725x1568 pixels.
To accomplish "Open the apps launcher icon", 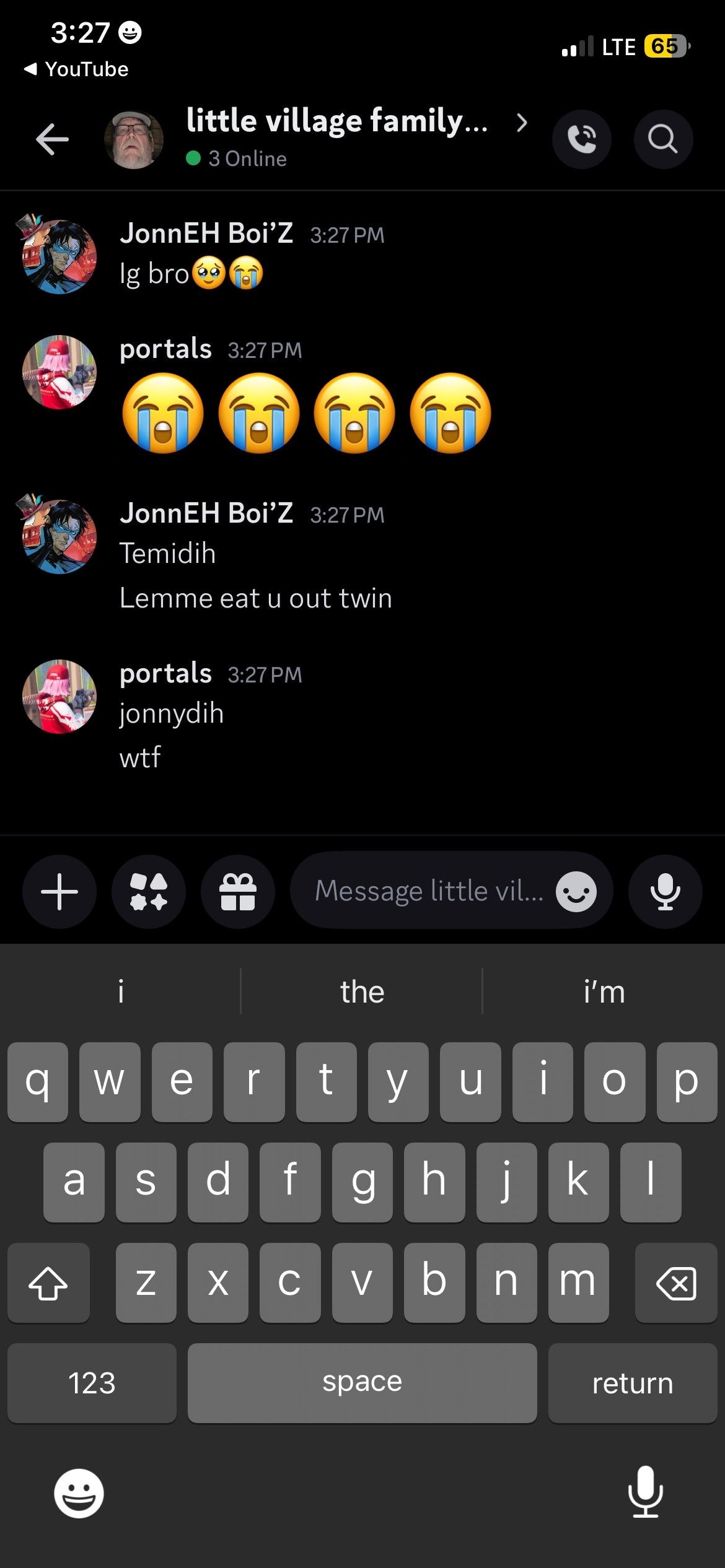I will tap(149, 892).
